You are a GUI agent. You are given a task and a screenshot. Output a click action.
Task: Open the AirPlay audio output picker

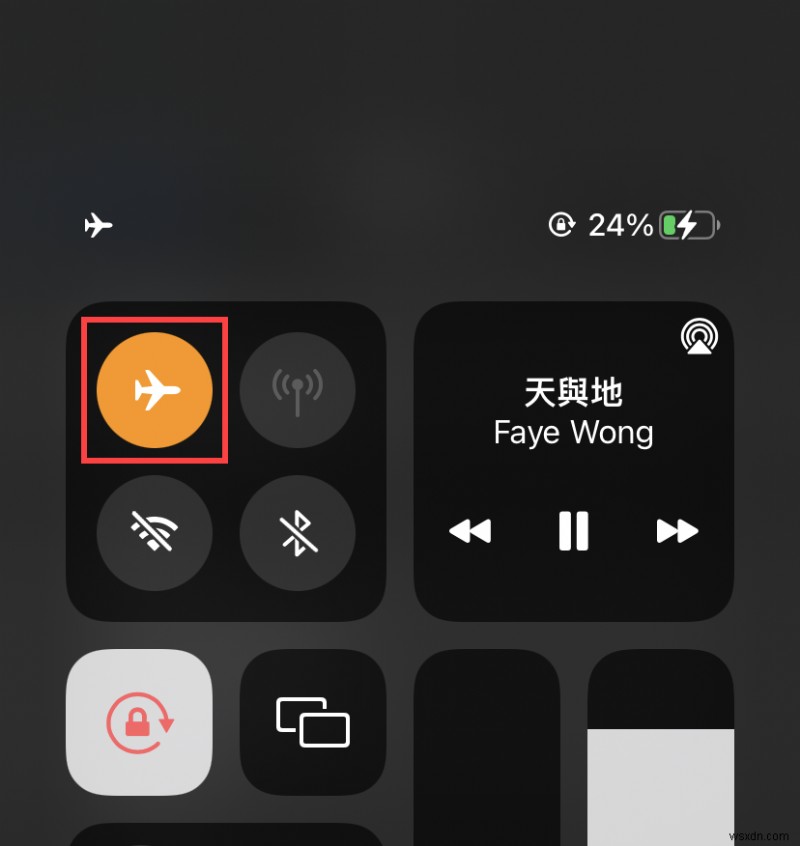pos(699,337)
